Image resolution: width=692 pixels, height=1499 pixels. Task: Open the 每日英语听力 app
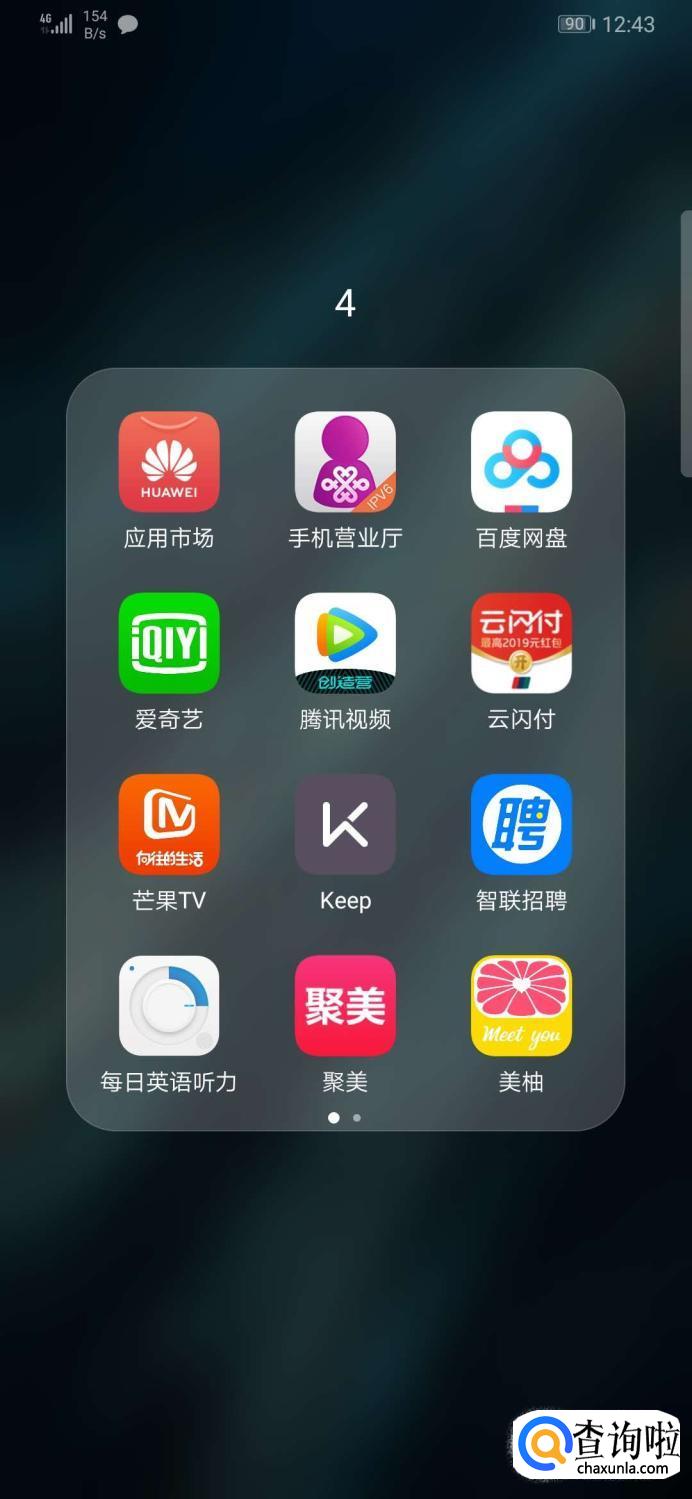[169, 1005]
